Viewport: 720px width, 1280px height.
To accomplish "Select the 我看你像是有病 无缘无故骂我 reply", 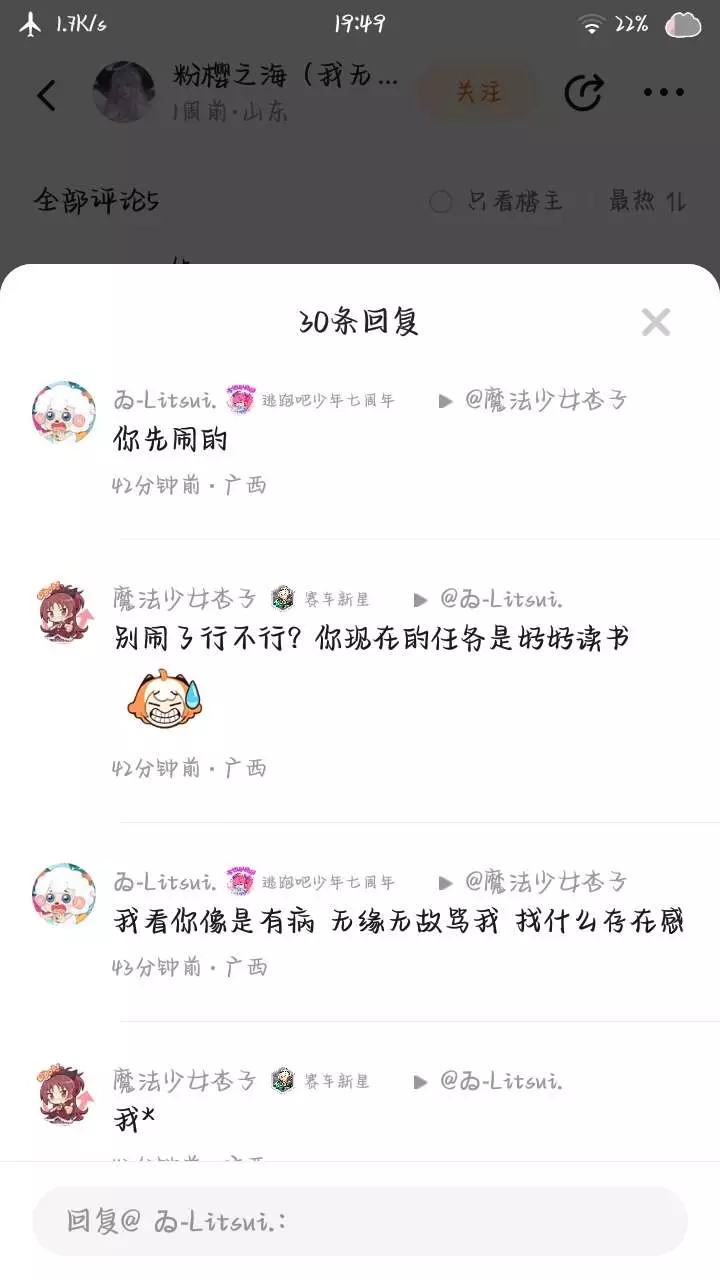I will pos(398,921).
